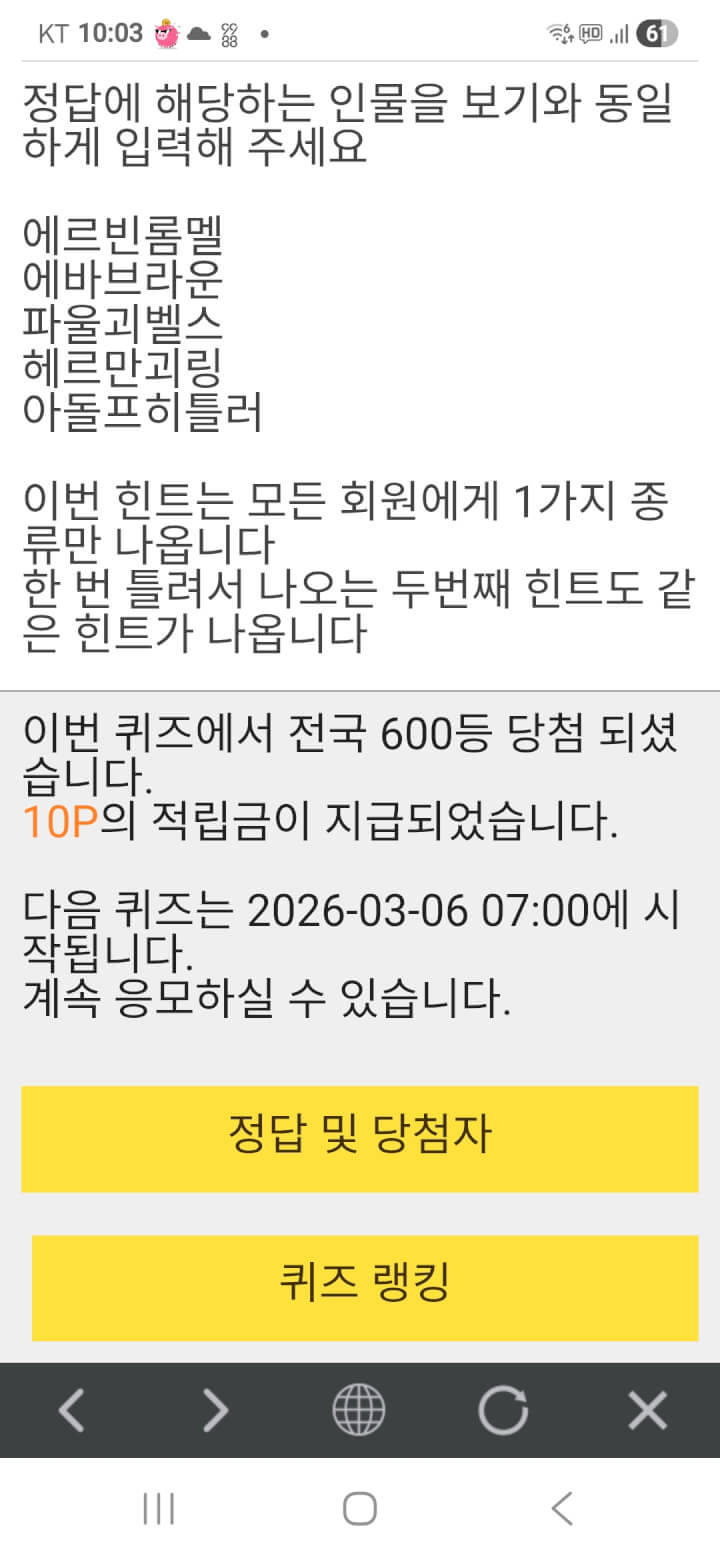Close the in-app browser

pyautogui.click(x=647, y=1410)
